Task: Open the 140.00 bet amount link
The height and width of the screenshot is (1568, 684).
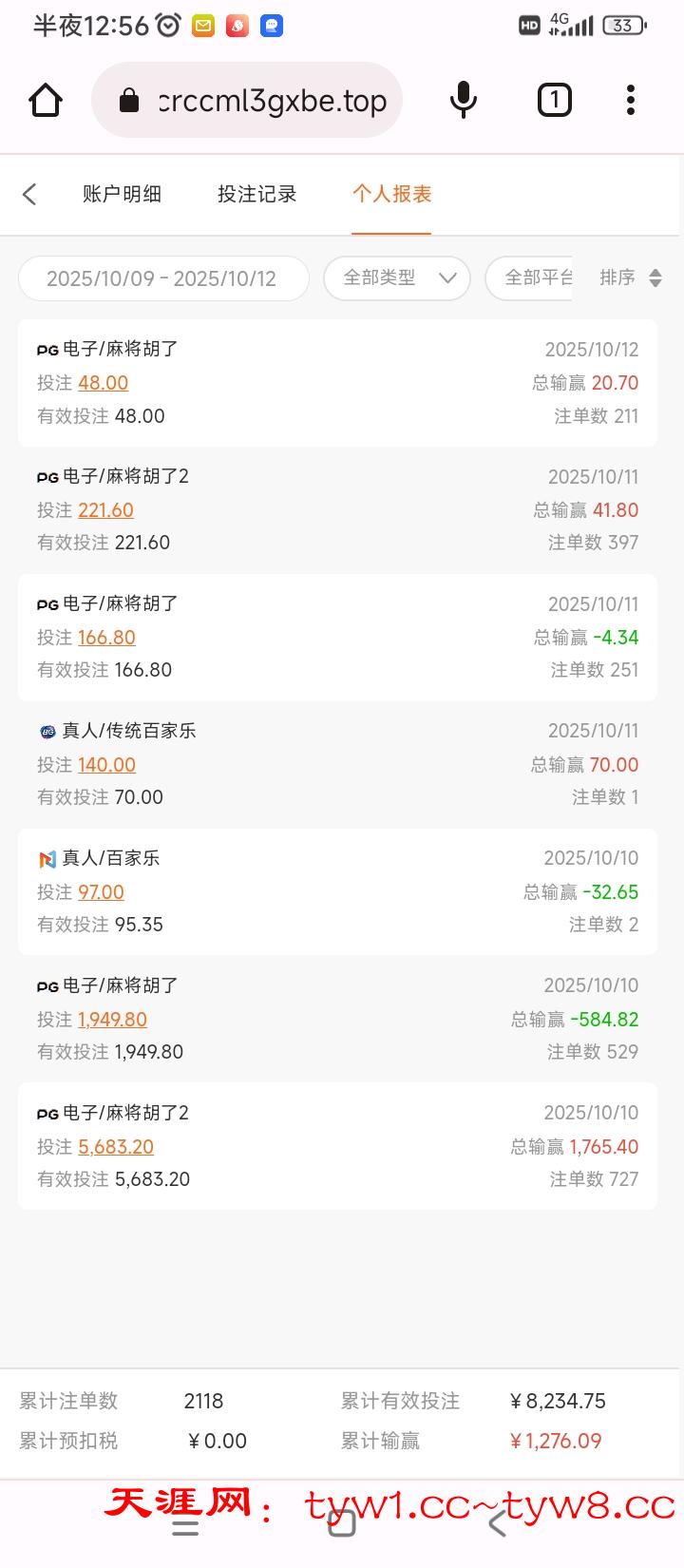Action: [x=106, y=765]
